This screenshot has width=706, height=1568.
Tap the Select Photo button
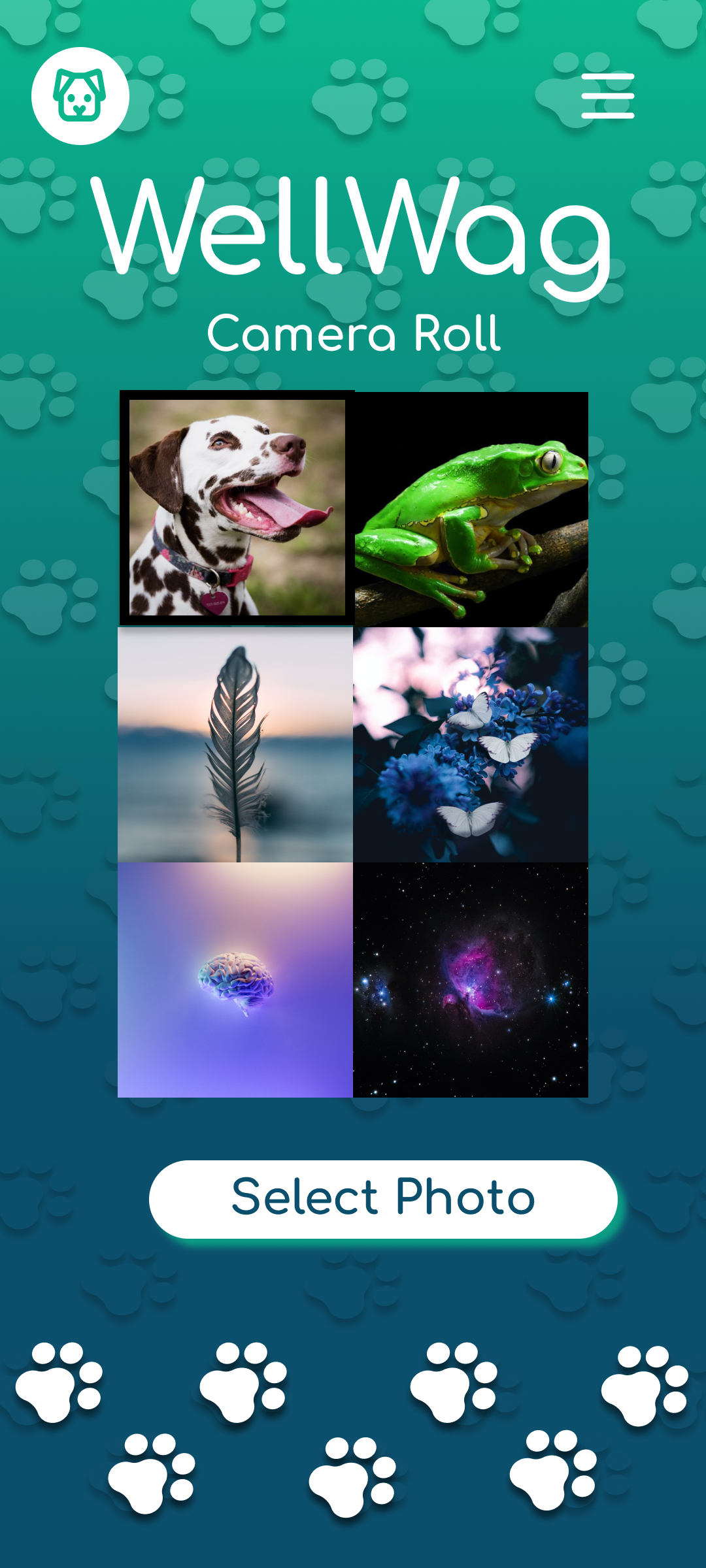[x=383, y=1199]
